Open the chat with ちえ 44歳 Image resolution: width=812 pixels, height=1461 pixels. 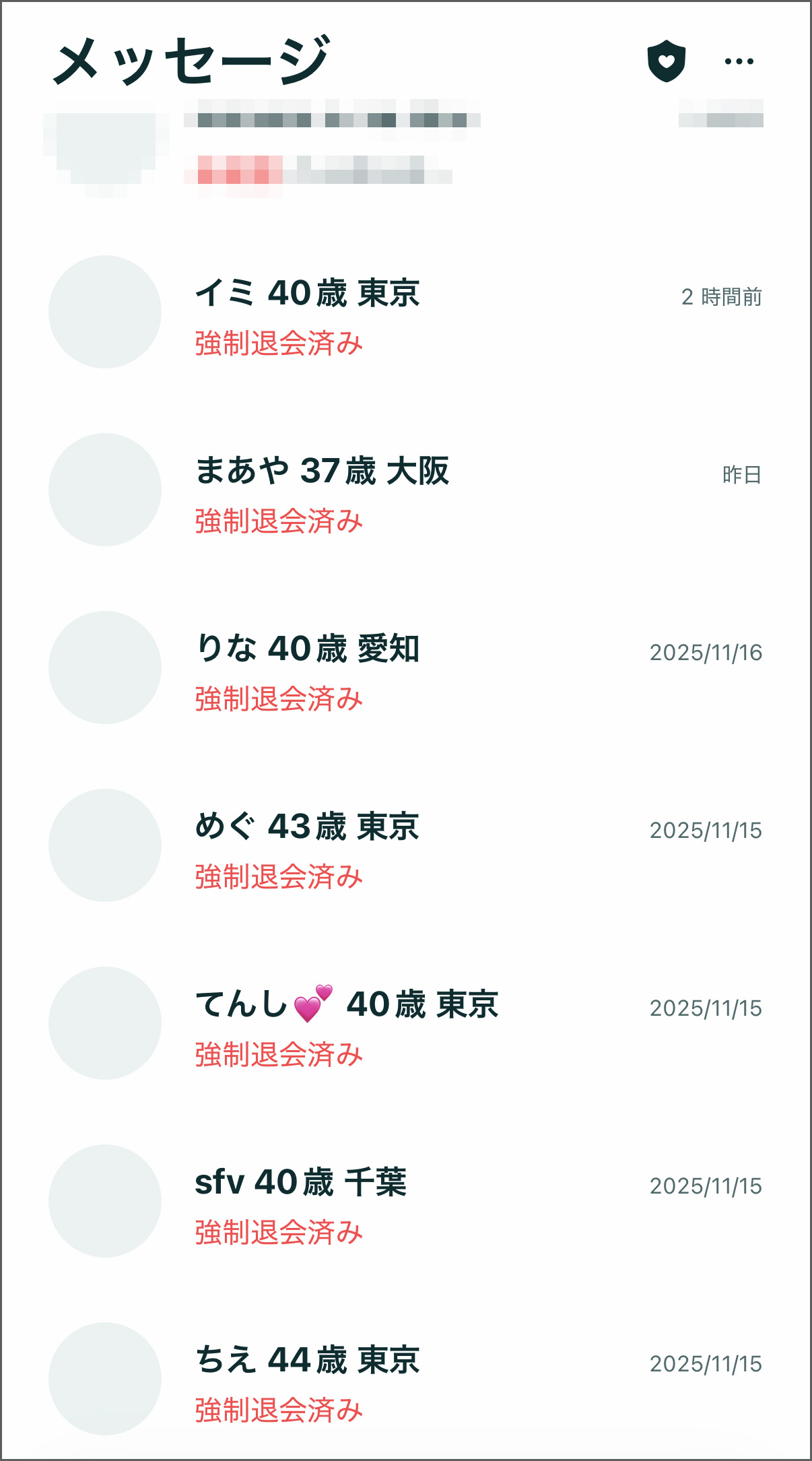404,1379
